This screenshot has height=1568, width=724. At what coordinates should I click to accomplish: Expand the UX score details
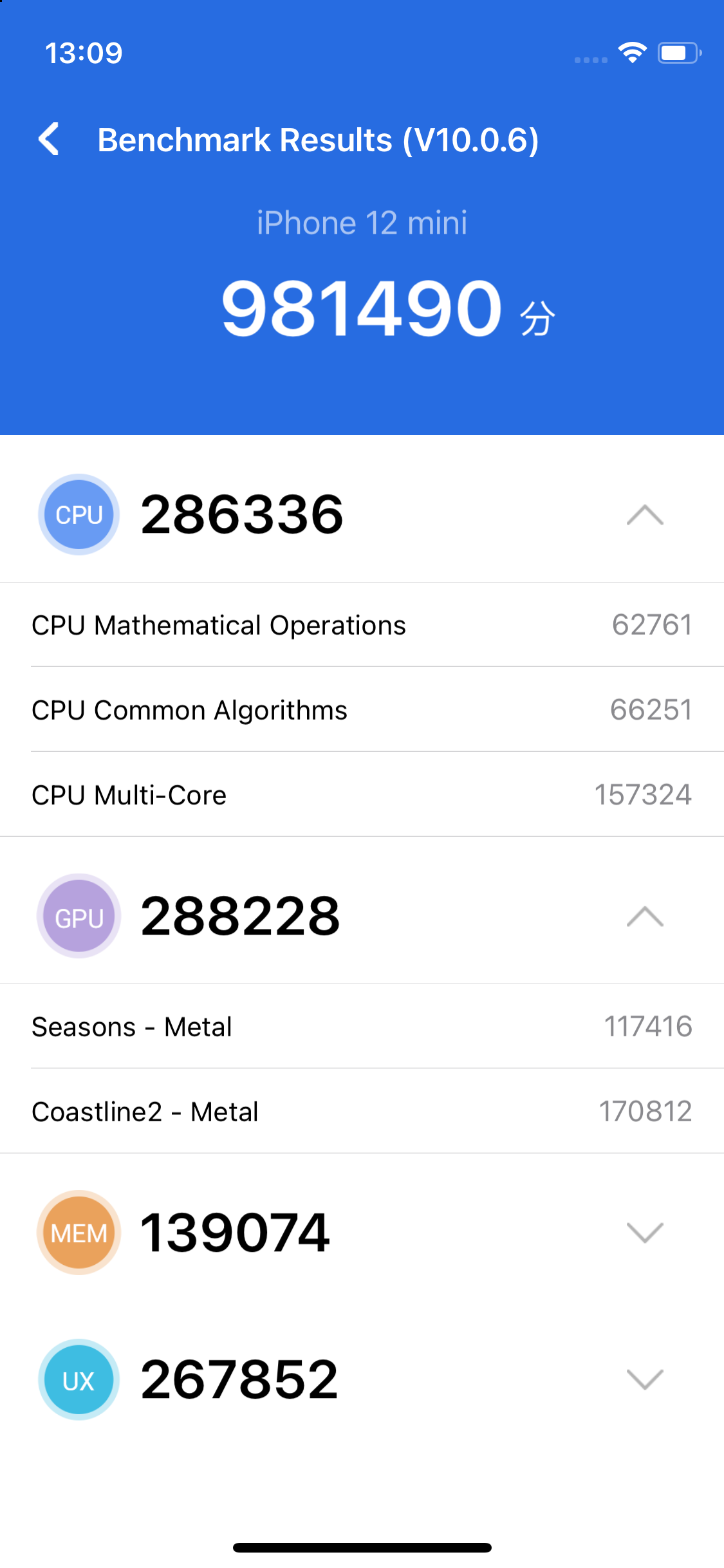[645, 1379]
